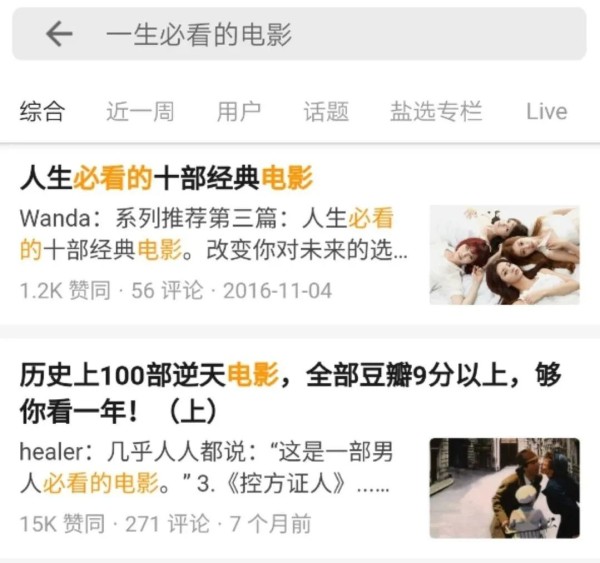Go back using the arrow icon
Screen dimensions: 600x563
(59, 35)
